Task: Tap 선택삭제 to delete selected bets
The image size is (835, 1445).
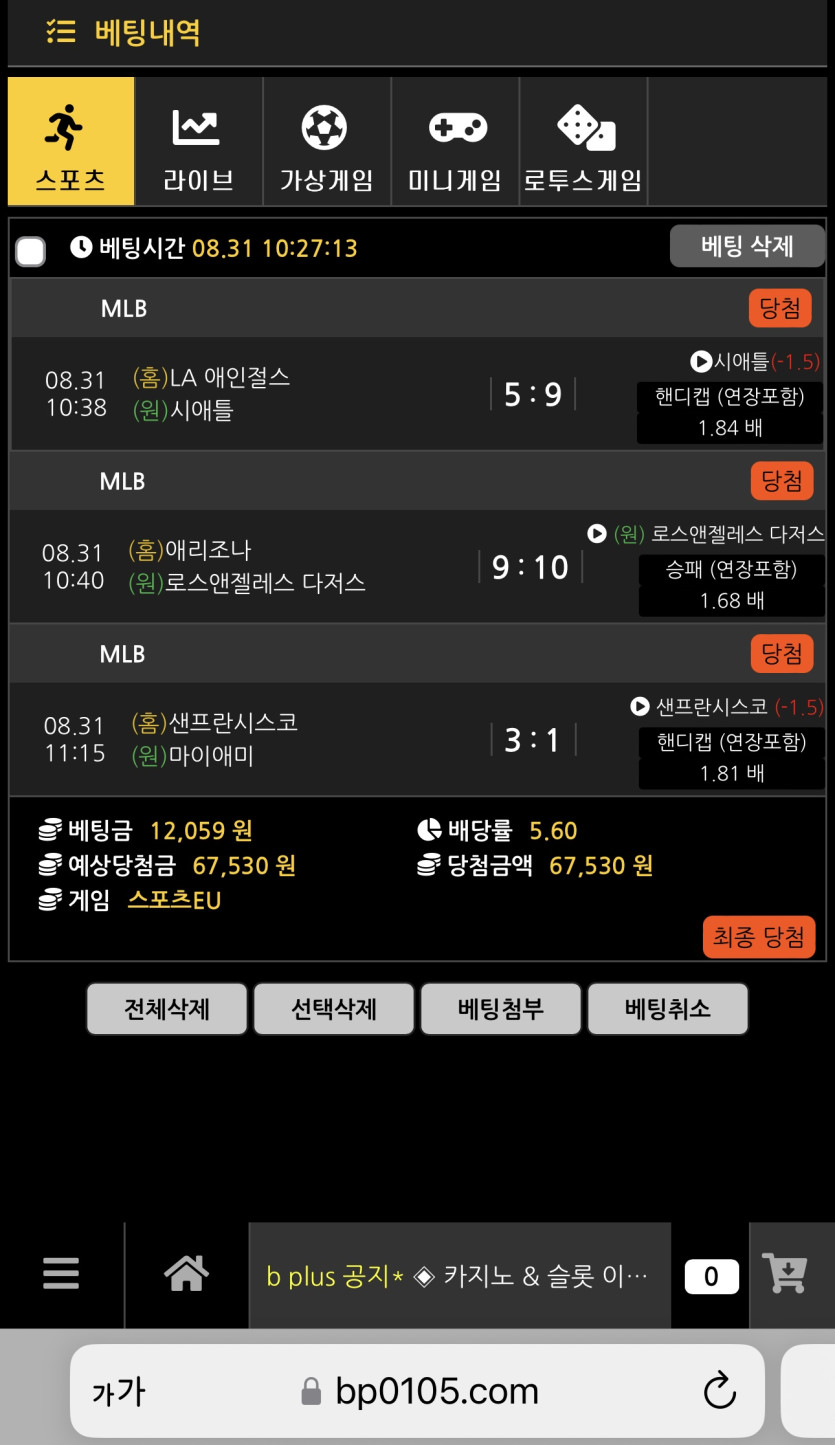Action: [333, 1008]
